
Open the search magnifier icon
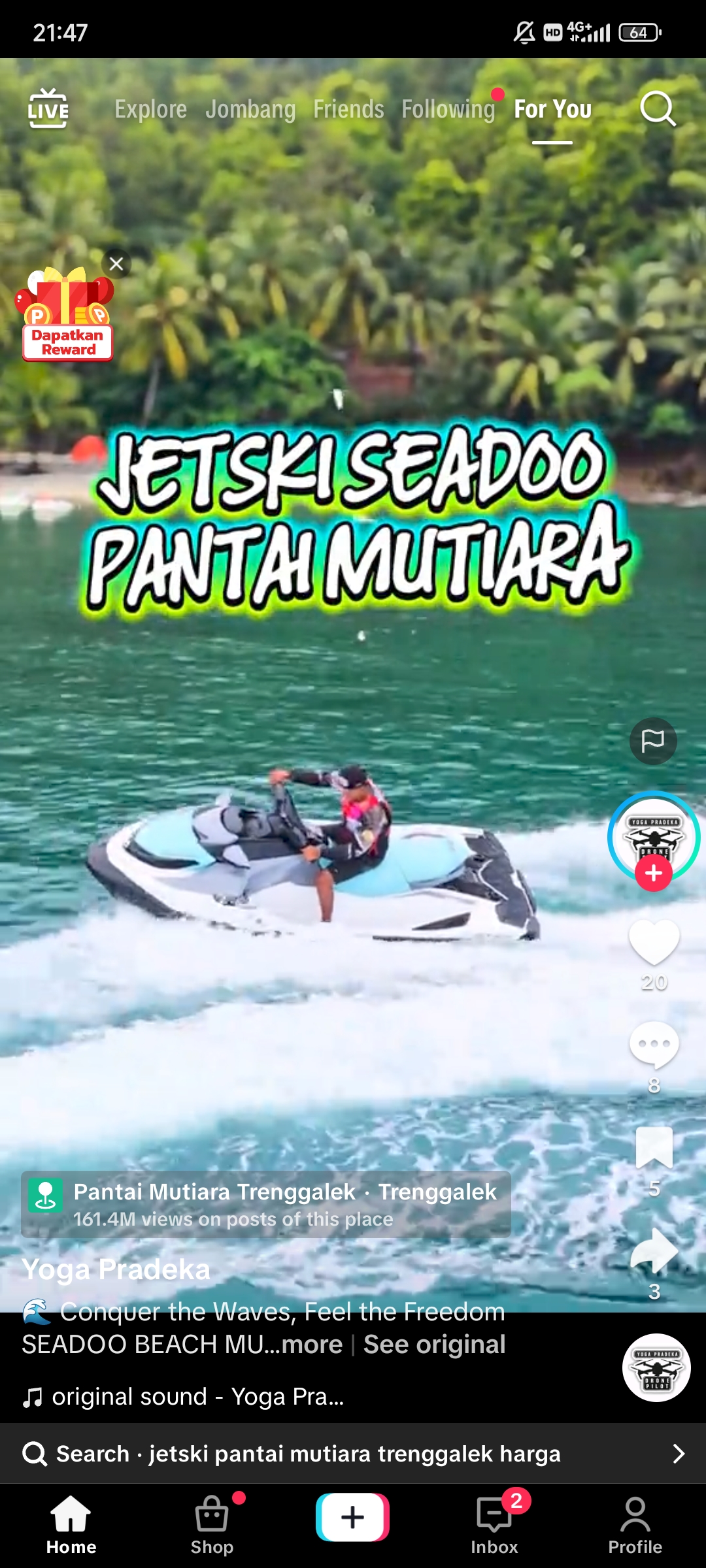point(657,108)
